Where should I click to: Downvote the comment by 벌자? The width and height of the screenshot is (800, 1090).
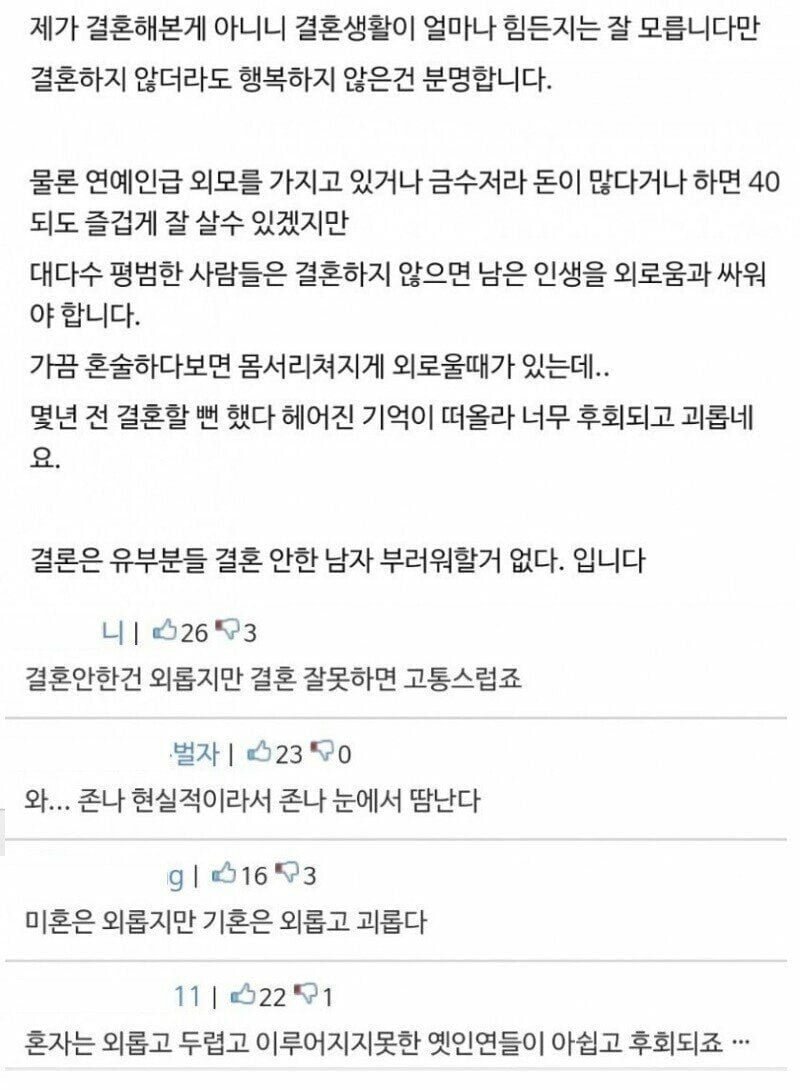click(323, 752)
